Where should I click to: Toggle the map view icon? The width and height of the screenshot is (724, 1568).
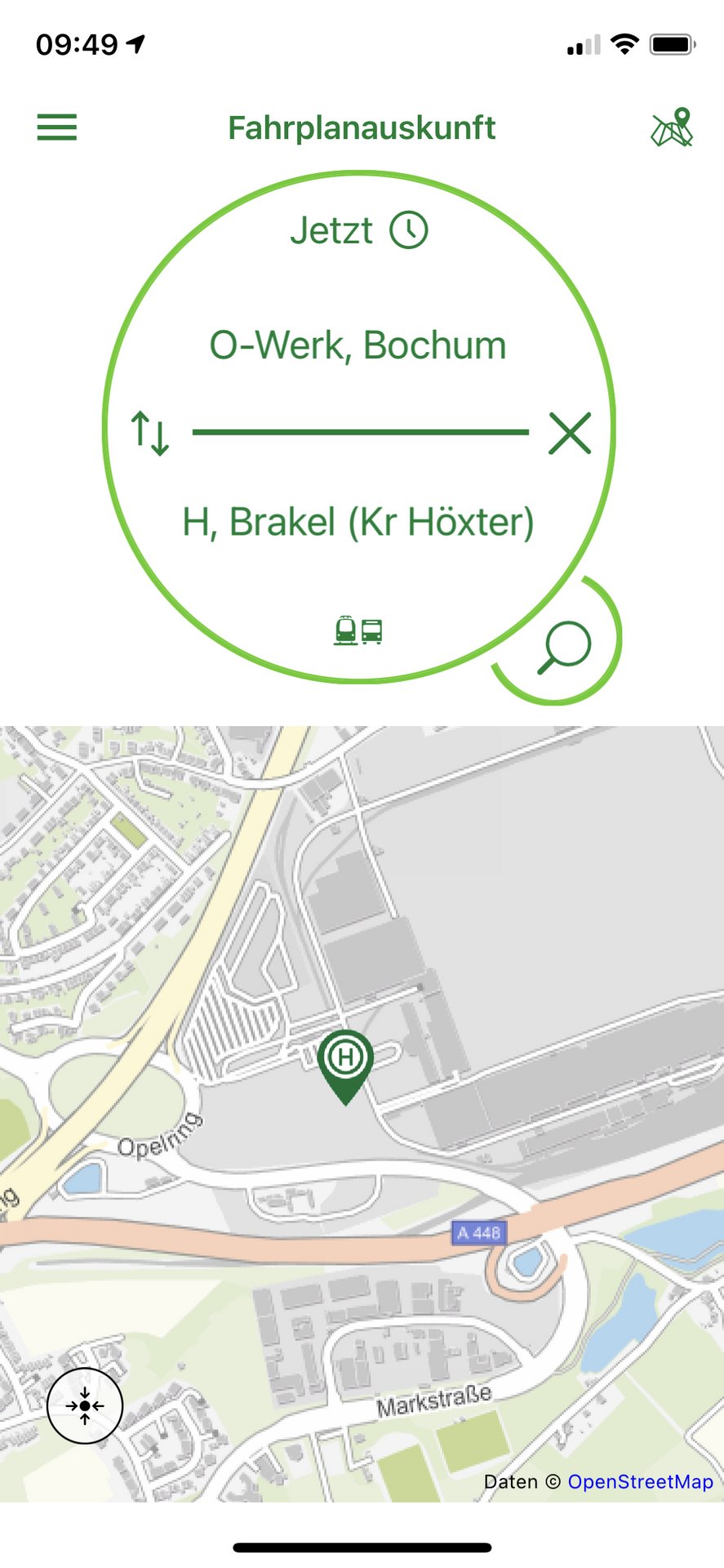coord(672,127)
